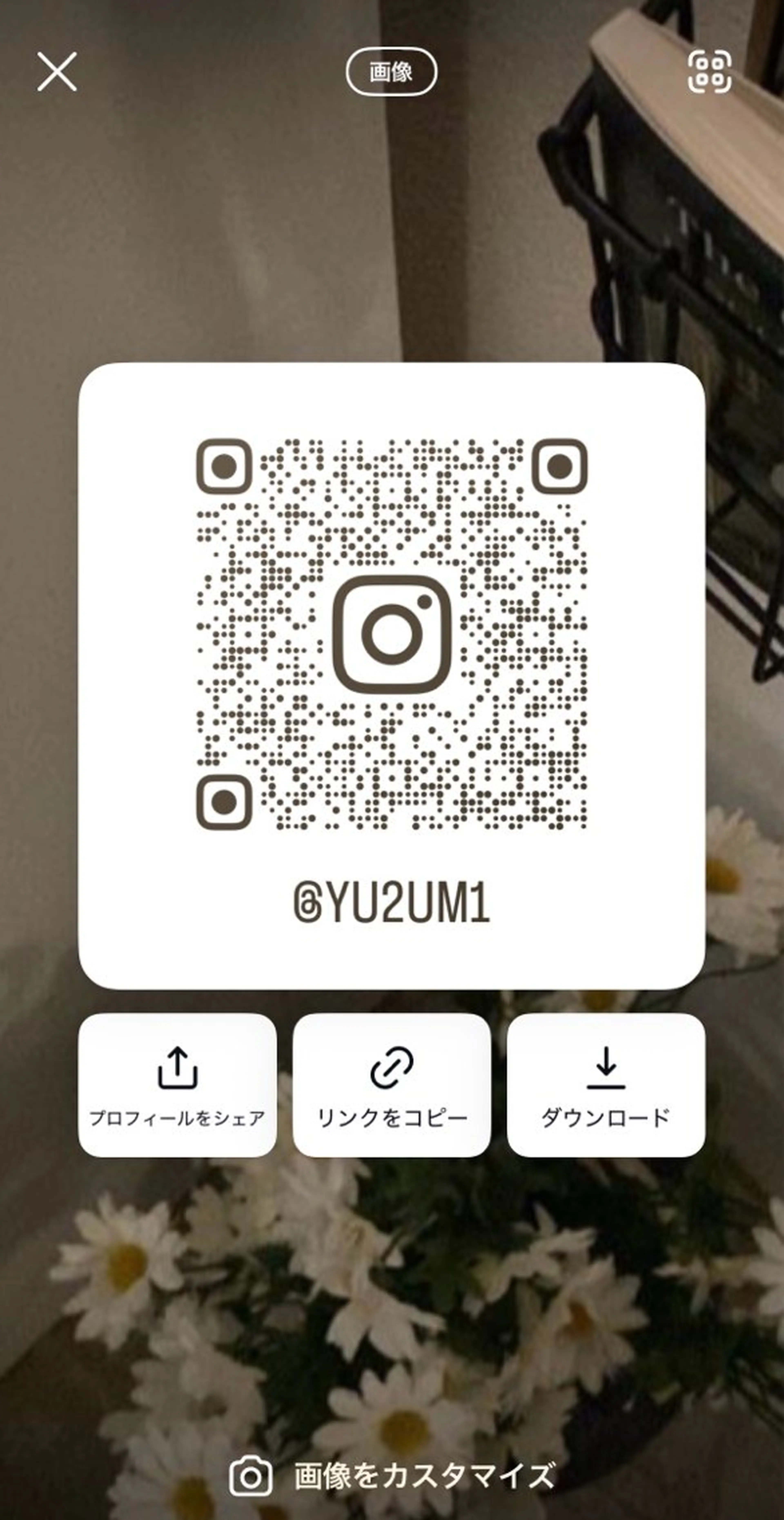The image size is (784, 1520).
Task: Customize the image with 画像をカスタマイズ
Action: tap(392, 1475)
